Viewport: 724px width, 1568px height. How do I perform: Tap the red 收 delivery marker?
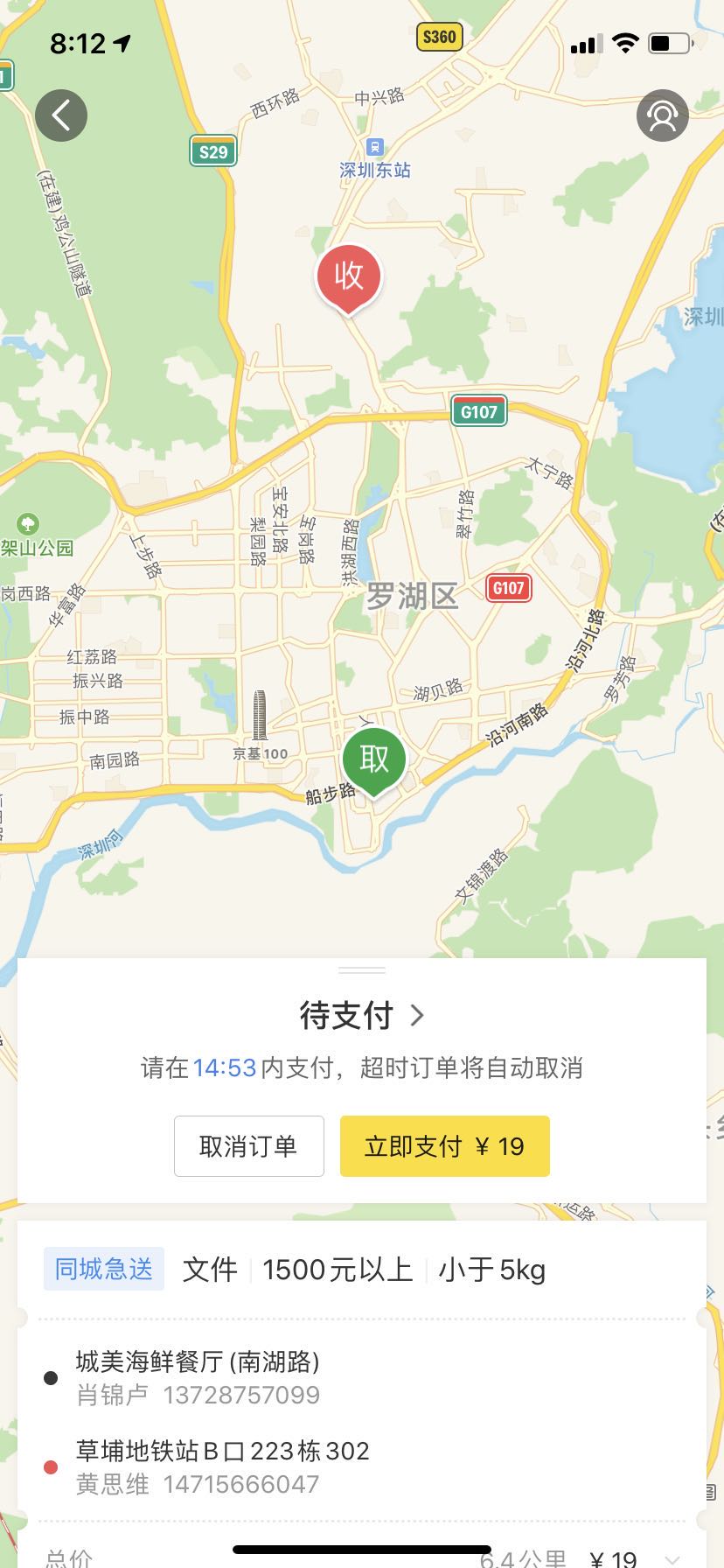(348, 276)
